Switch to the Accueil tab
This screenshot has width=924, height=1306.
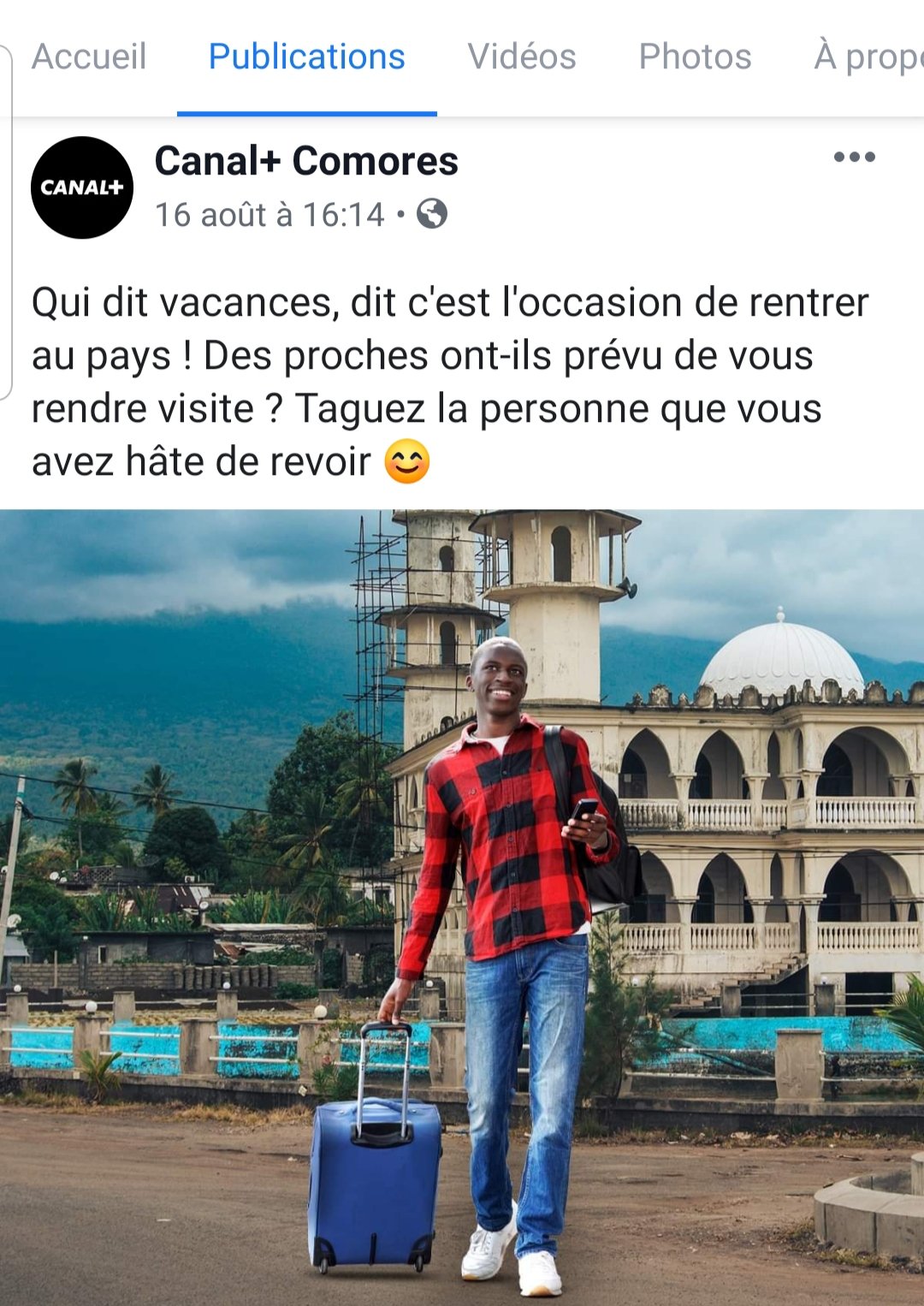89,56
